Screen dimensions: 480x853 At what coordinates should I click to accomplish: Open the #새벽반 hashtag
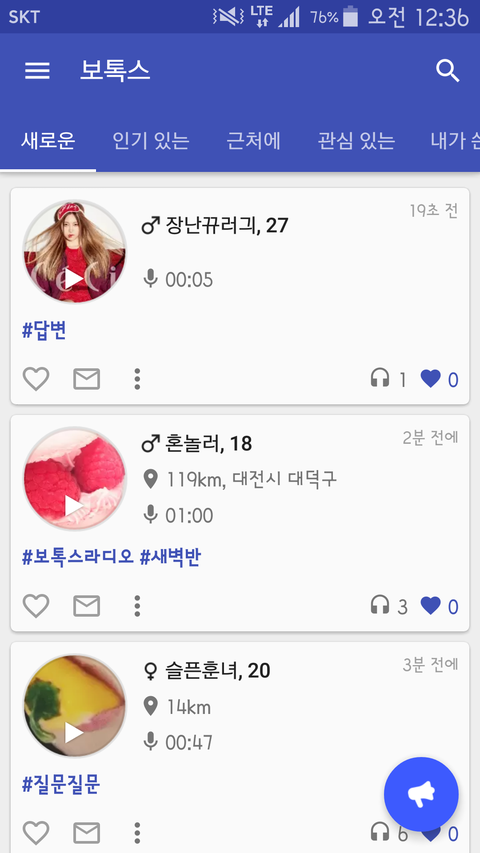tap(170, 558)
